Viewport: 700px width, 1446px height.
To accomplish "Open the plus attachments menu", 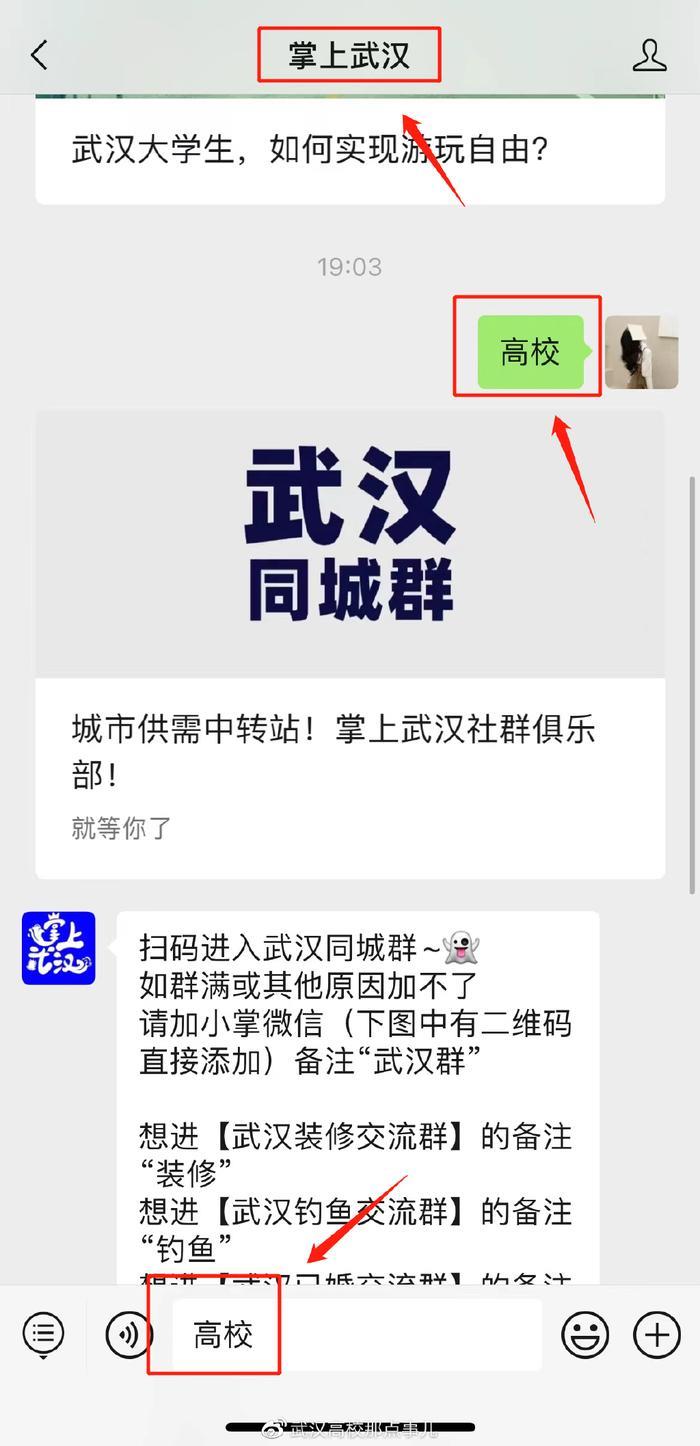I will point(657,1334).
